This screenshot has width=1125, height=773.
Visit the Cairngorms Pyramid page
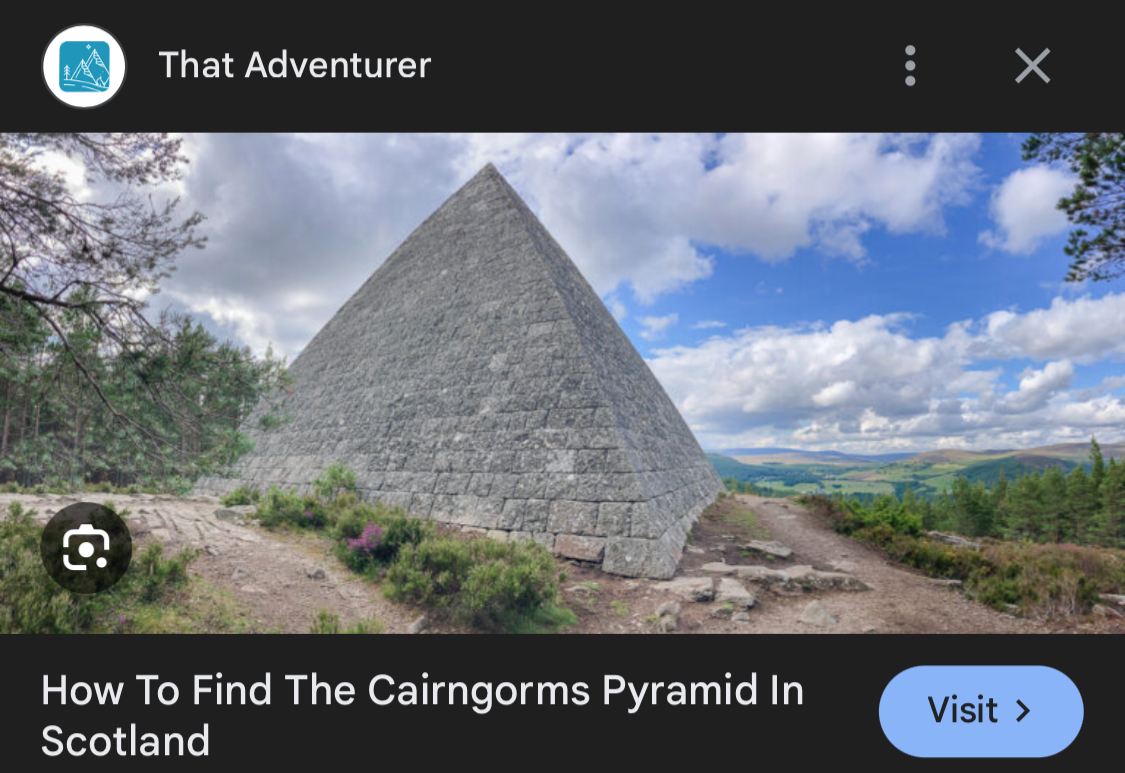point(980,710)
